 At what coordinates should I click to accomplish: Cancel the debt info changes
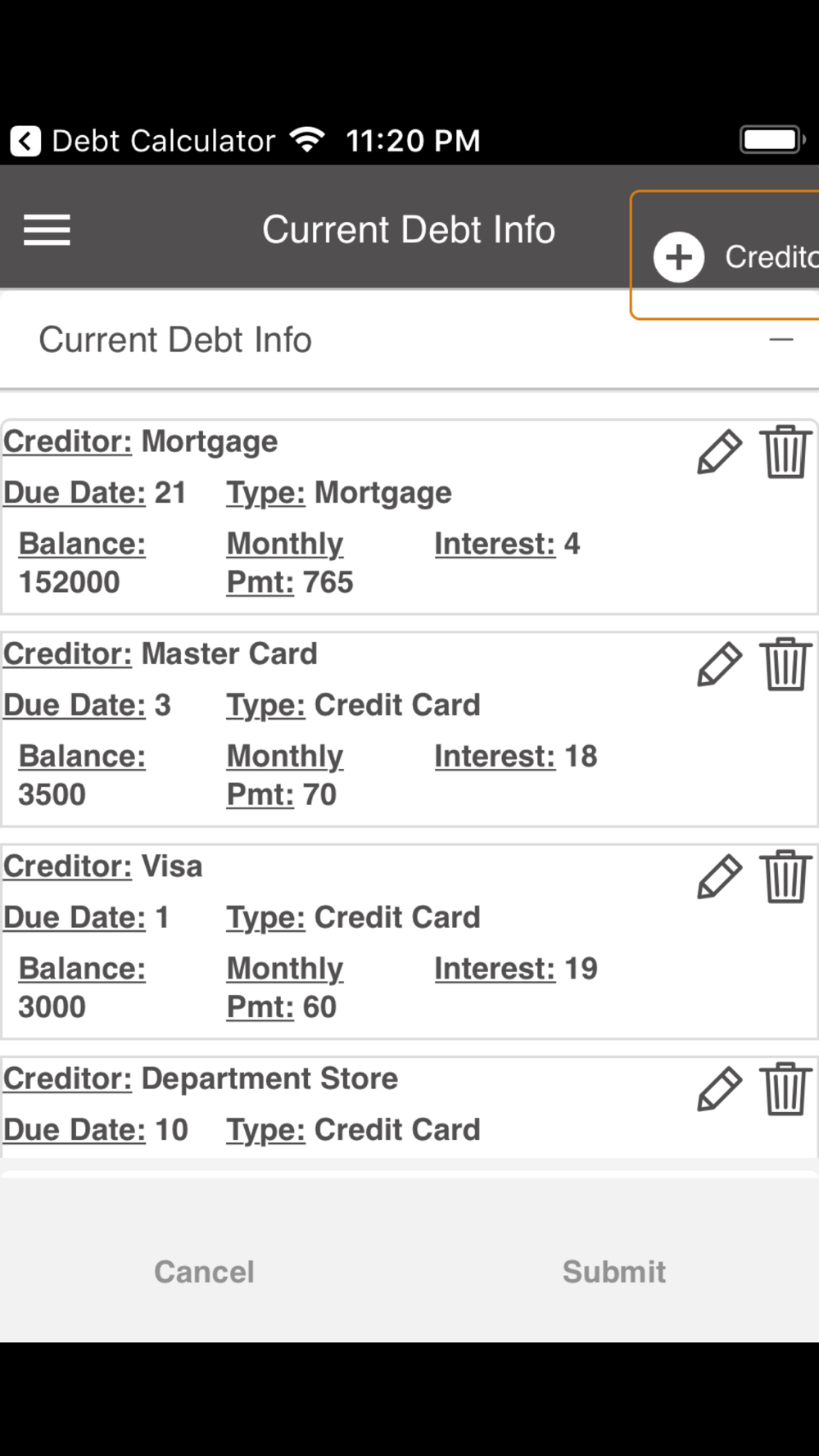205,1272
